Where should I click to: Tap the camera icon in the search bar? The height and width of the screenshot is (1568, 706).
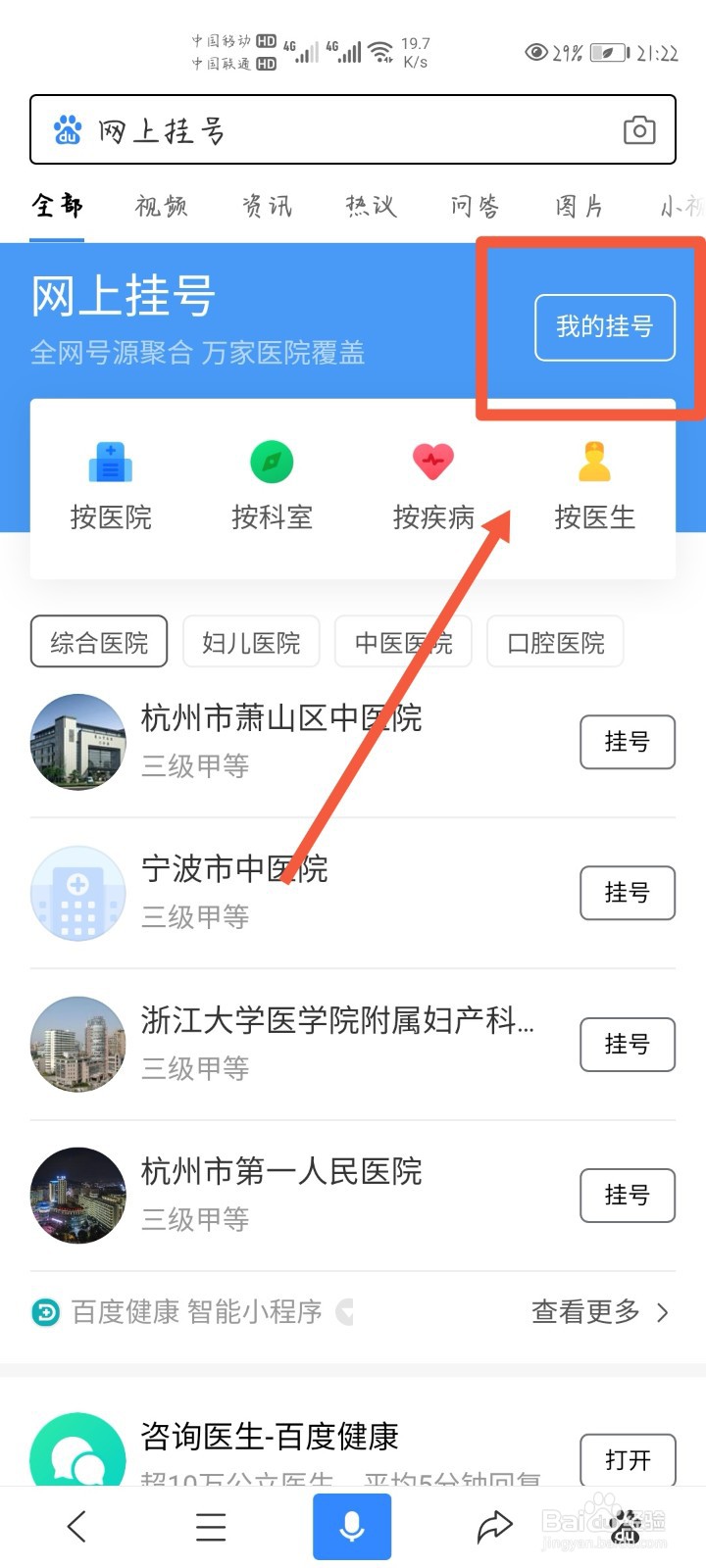pos(639,128)
